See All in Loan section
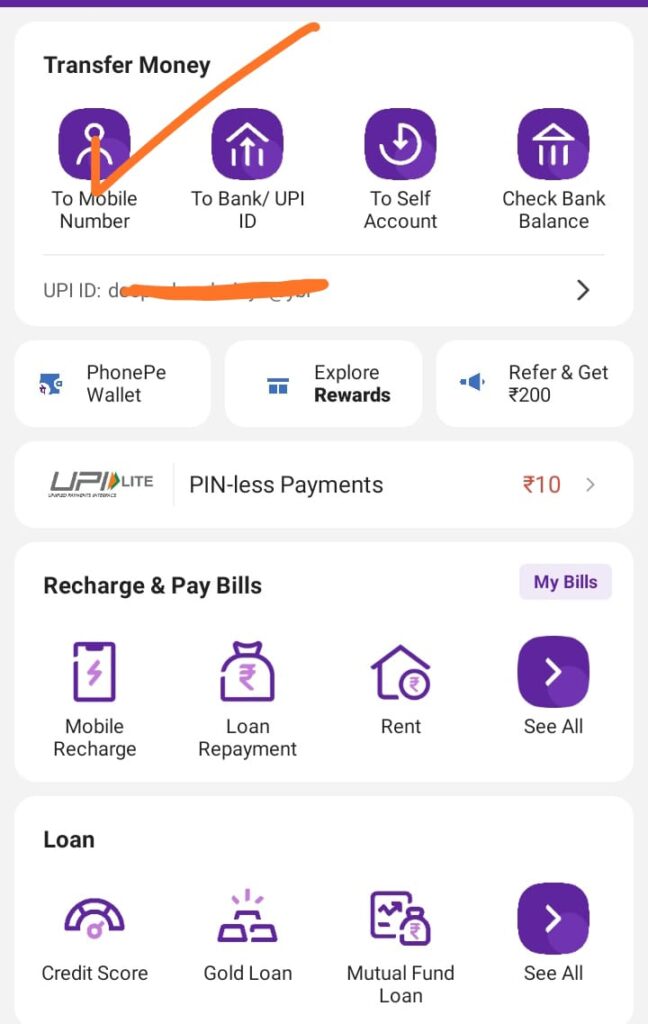This screenshot has width=648, height=1024. tap(553, 919)
